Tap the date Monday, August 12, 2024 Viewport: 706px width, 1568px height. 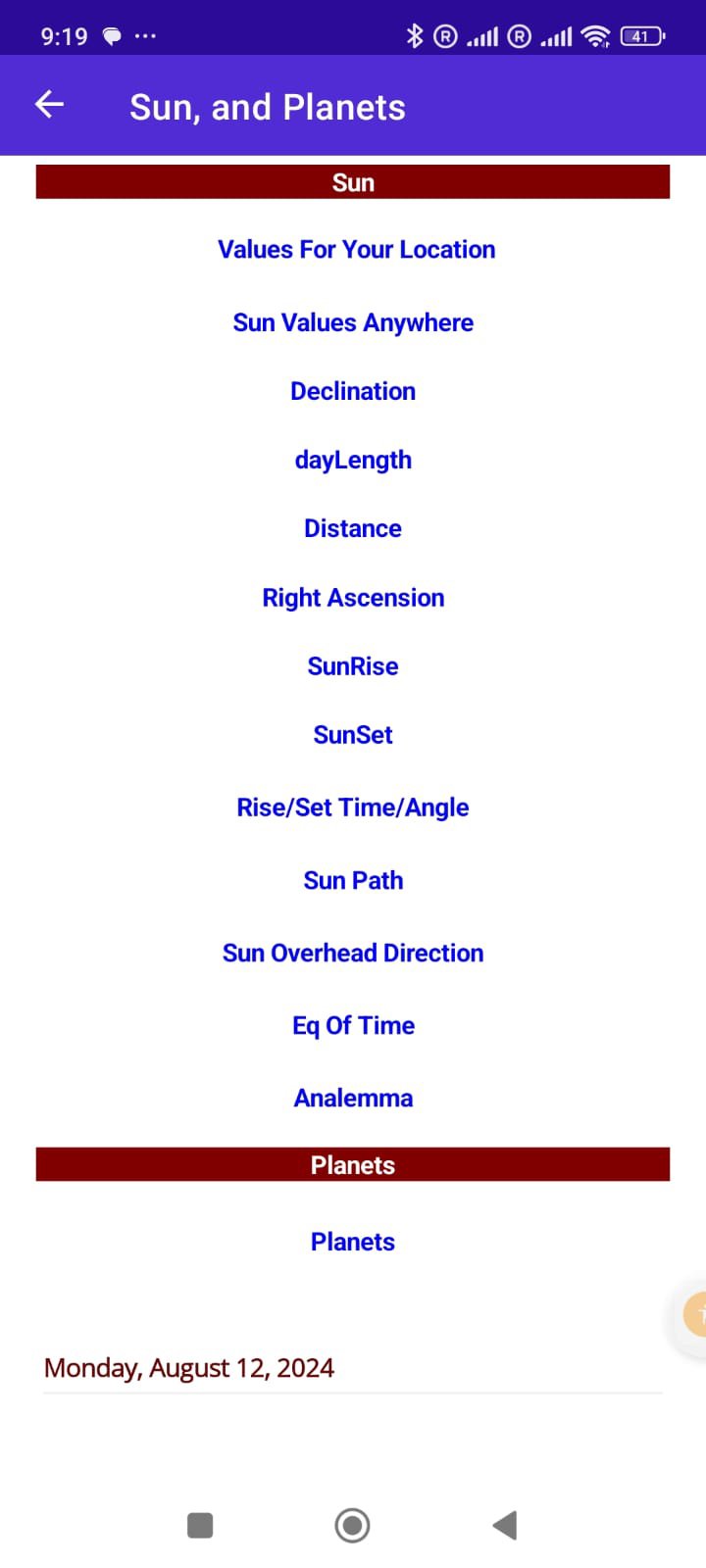click(x=188, y=1367)
